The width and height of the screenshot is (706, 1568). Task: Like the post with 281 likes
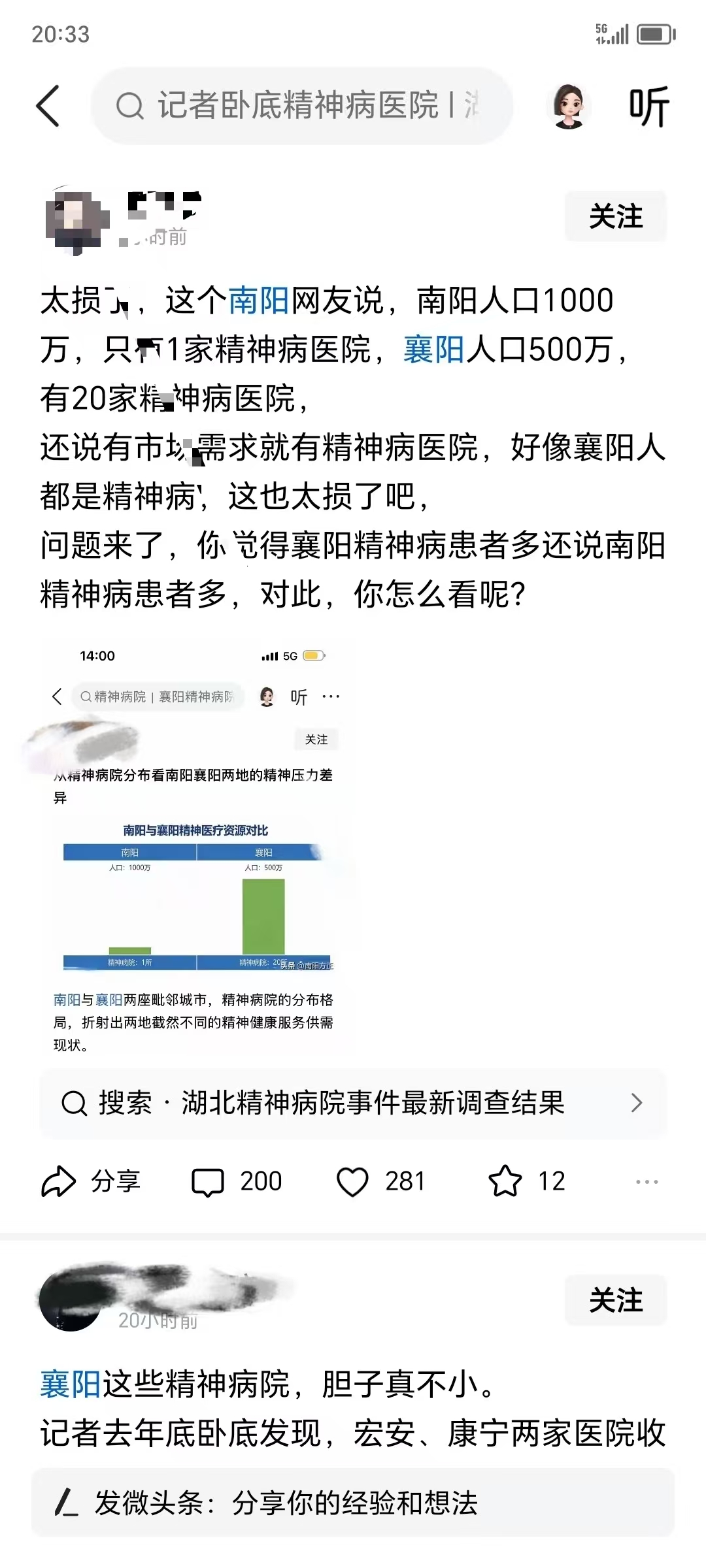[381, 1181]
